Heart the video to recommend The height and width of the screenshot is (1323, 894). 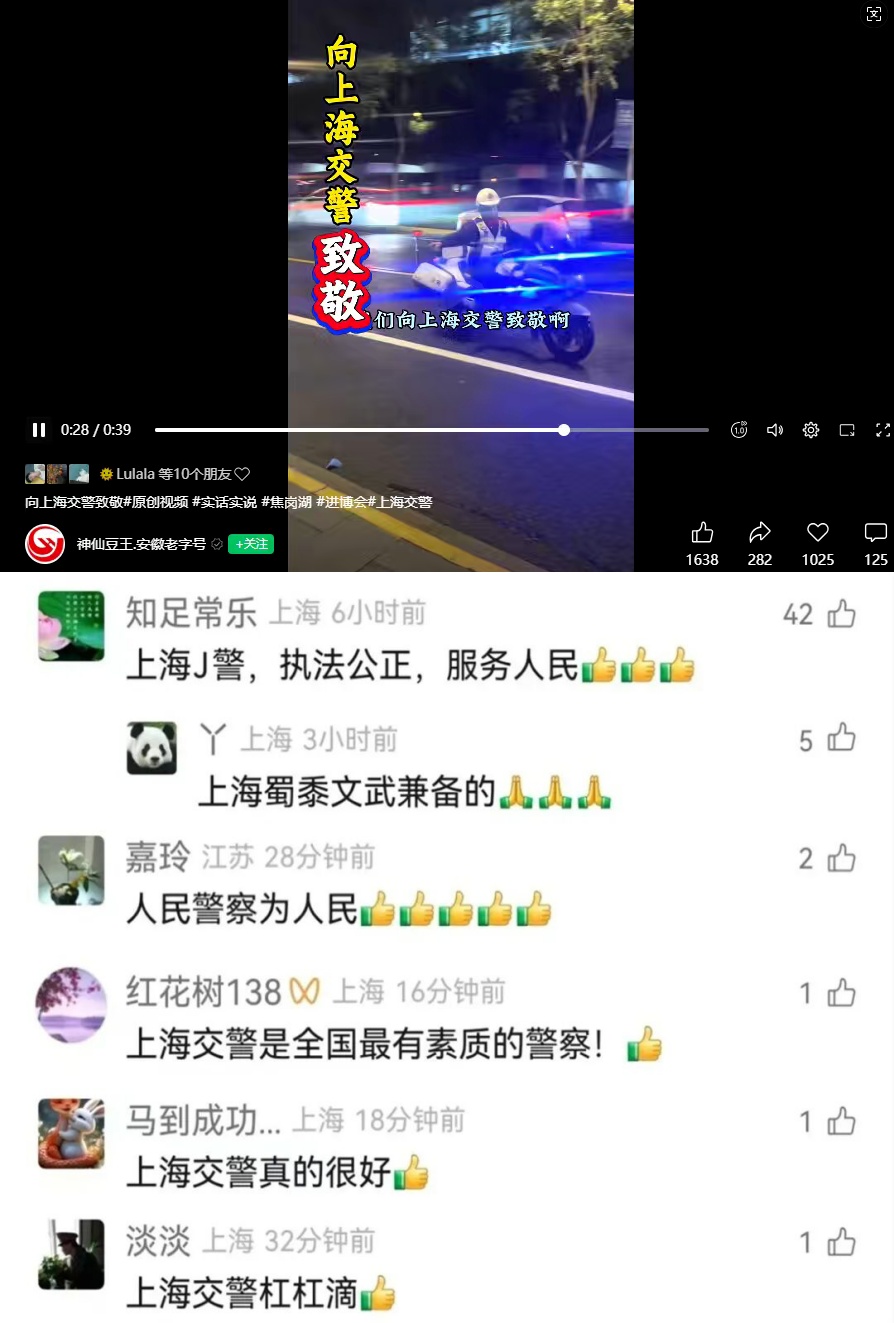pyautogui.click(x=818, y=532)
